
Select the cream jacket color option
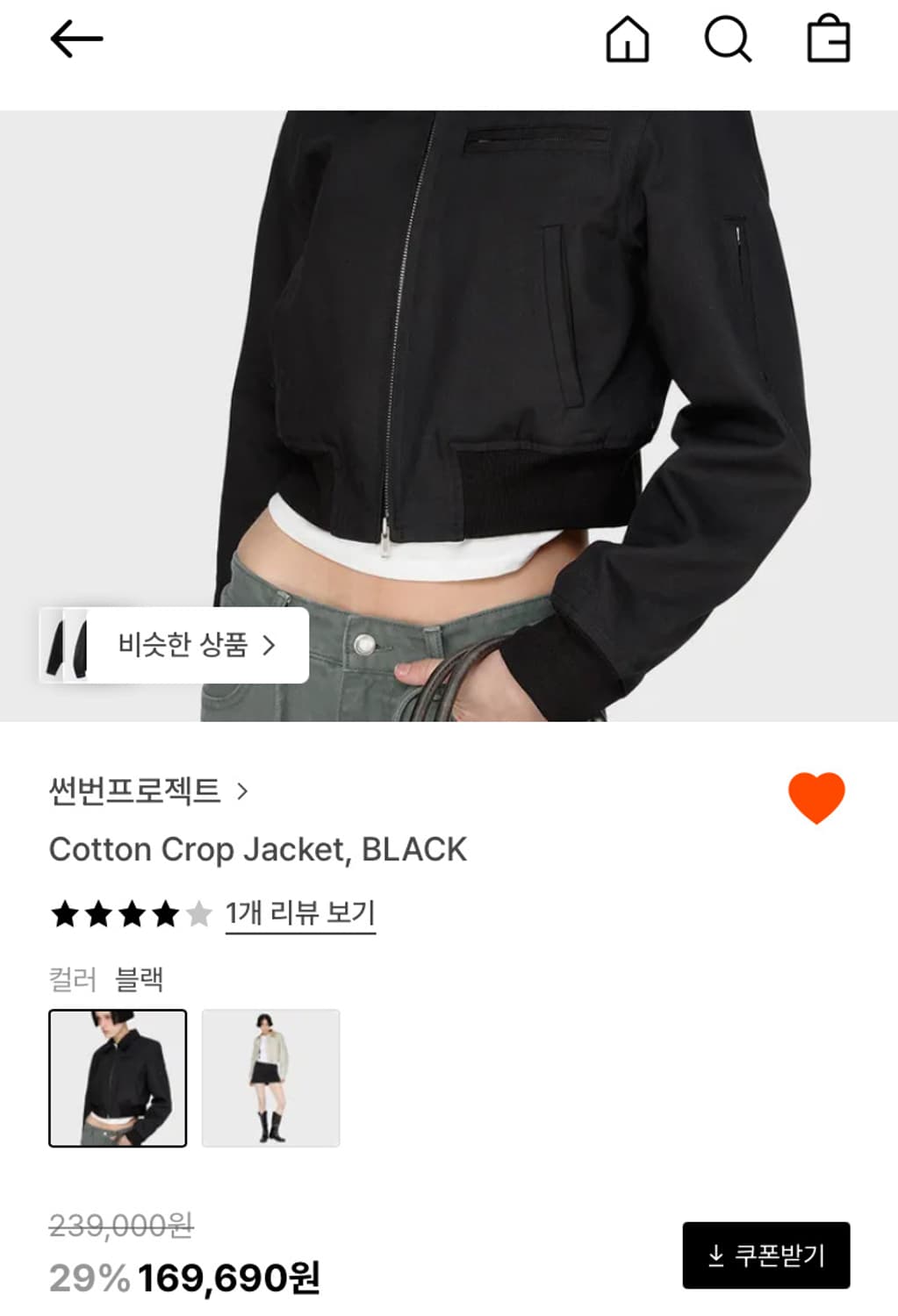(270, 1079)
